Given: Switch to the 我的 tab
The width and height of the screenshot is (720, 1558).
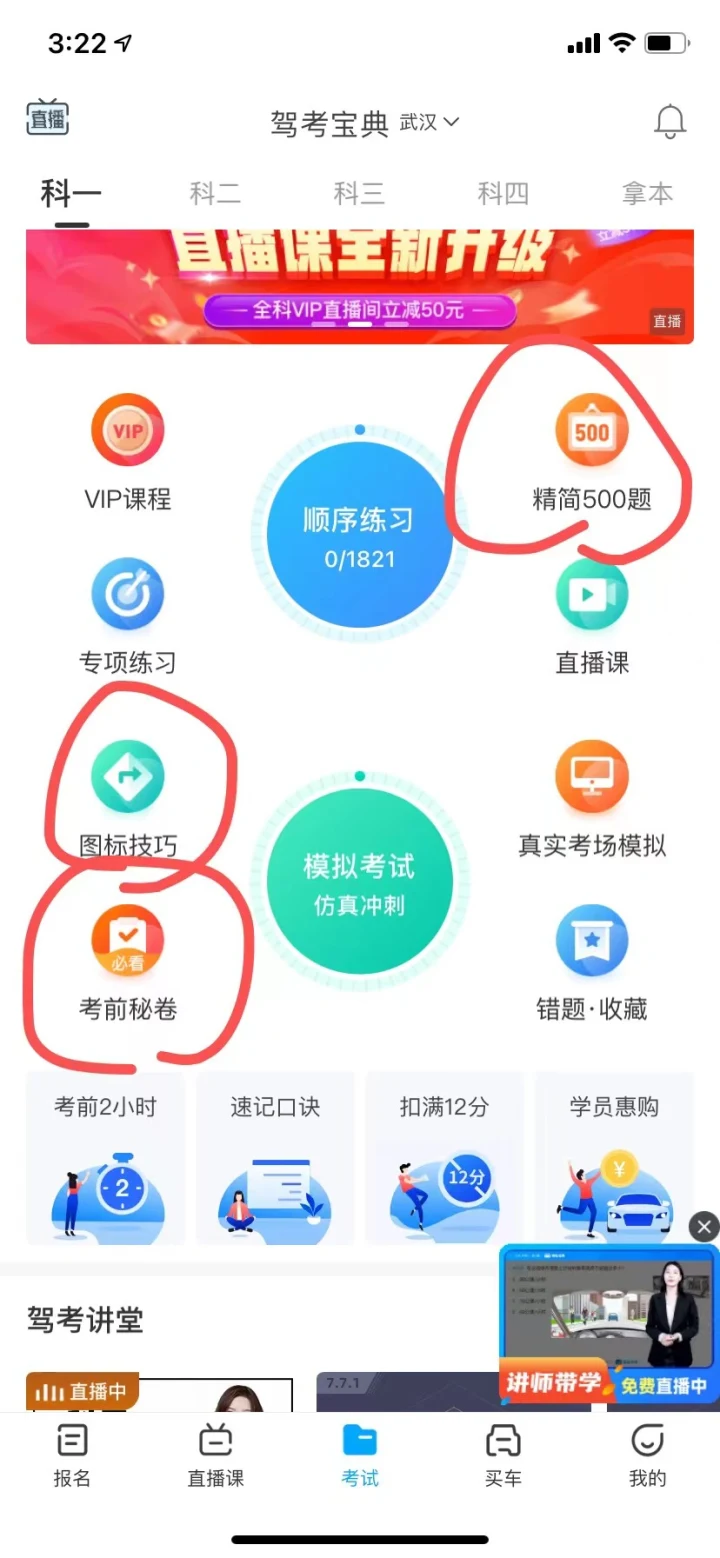Looking at the screenshot, I should point(647,1455).
